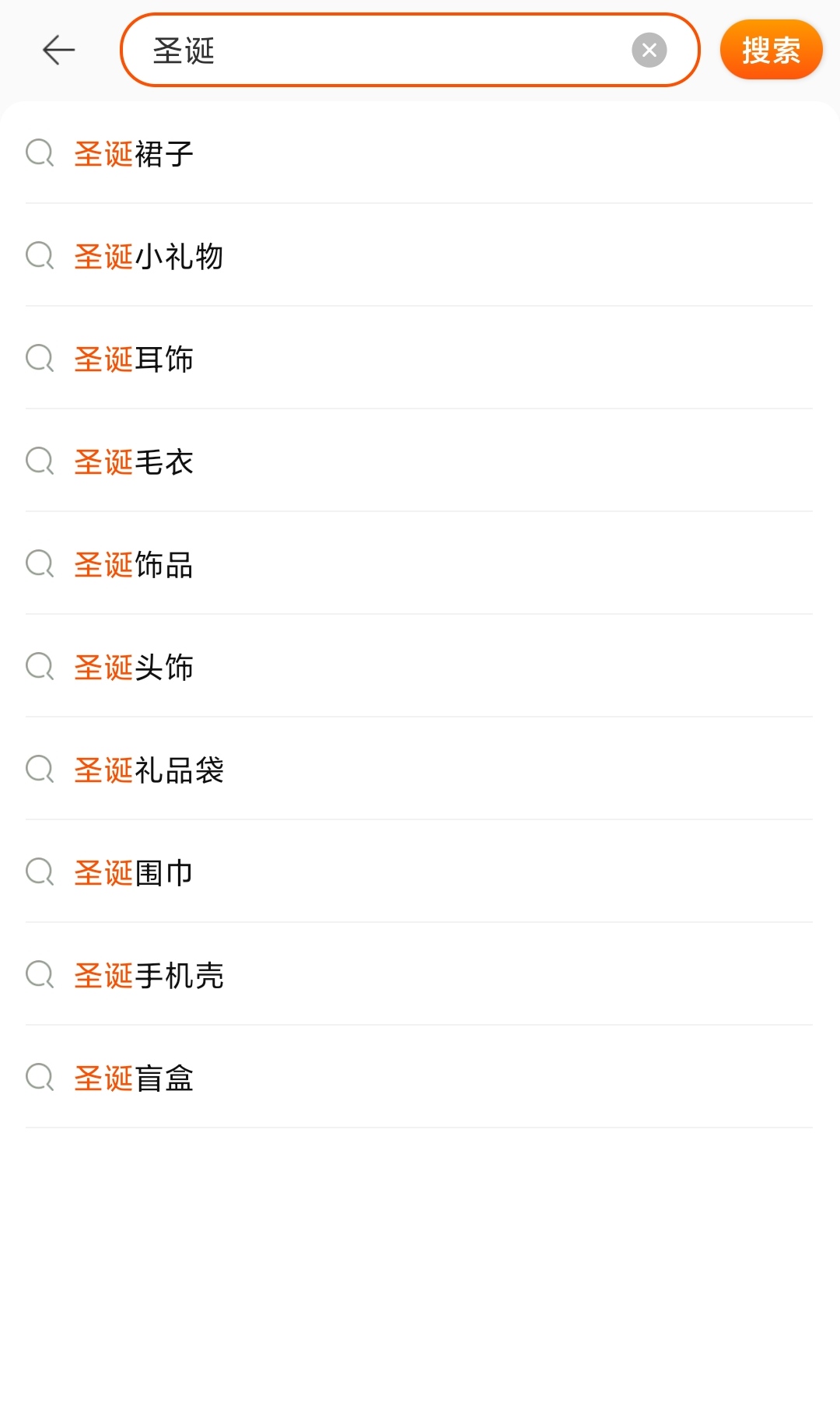Click the back arrow to return
The width and height of the screenshot is (840, 1424).
coord(58,49)
